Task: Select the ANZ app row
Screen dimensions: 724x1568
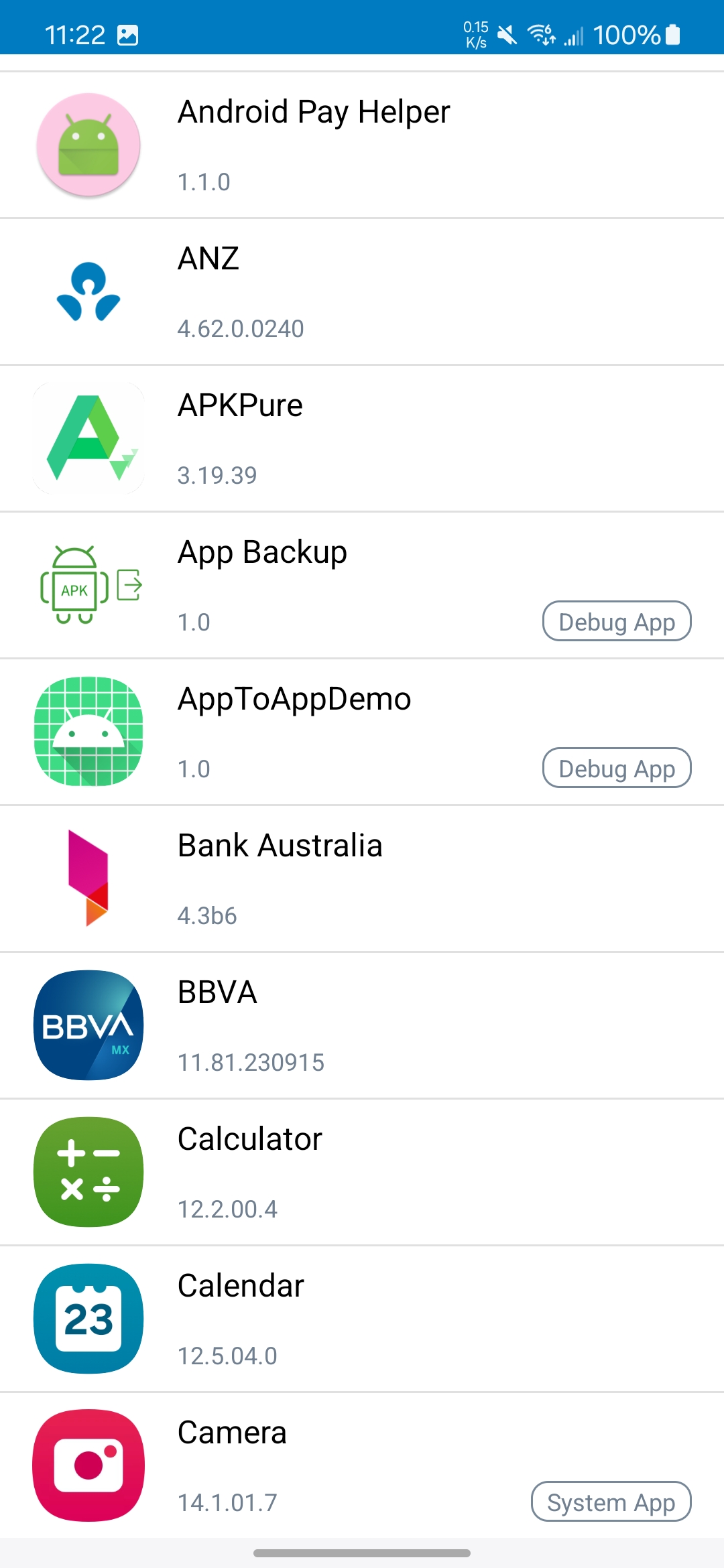Action: 362,291
